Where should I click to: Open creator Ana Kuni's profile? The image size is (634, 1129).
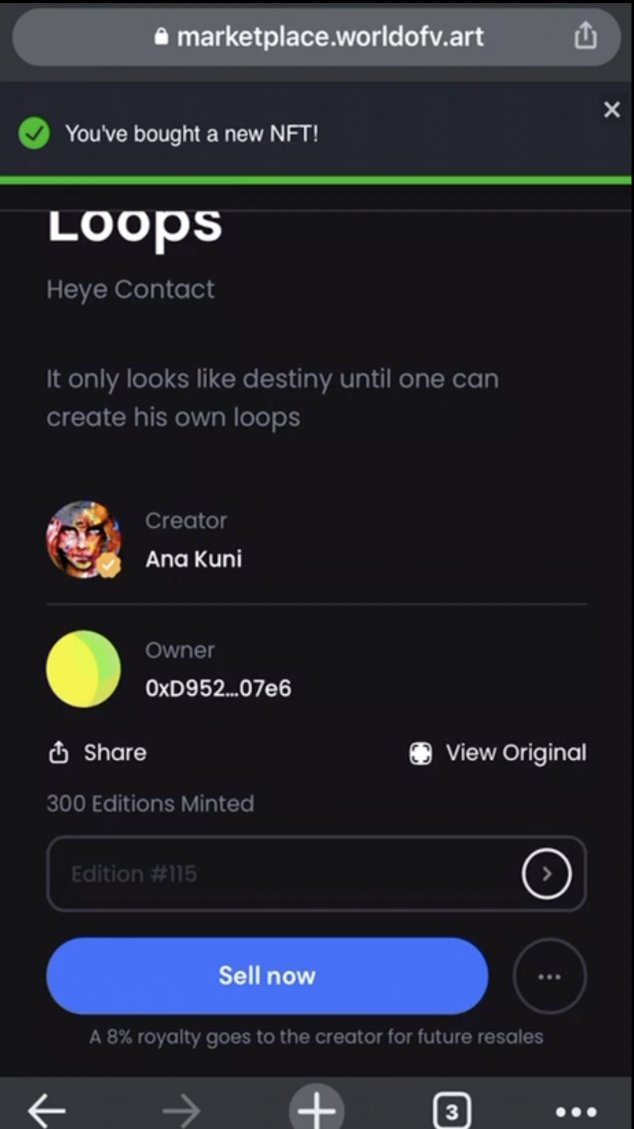tap(193, 558)
